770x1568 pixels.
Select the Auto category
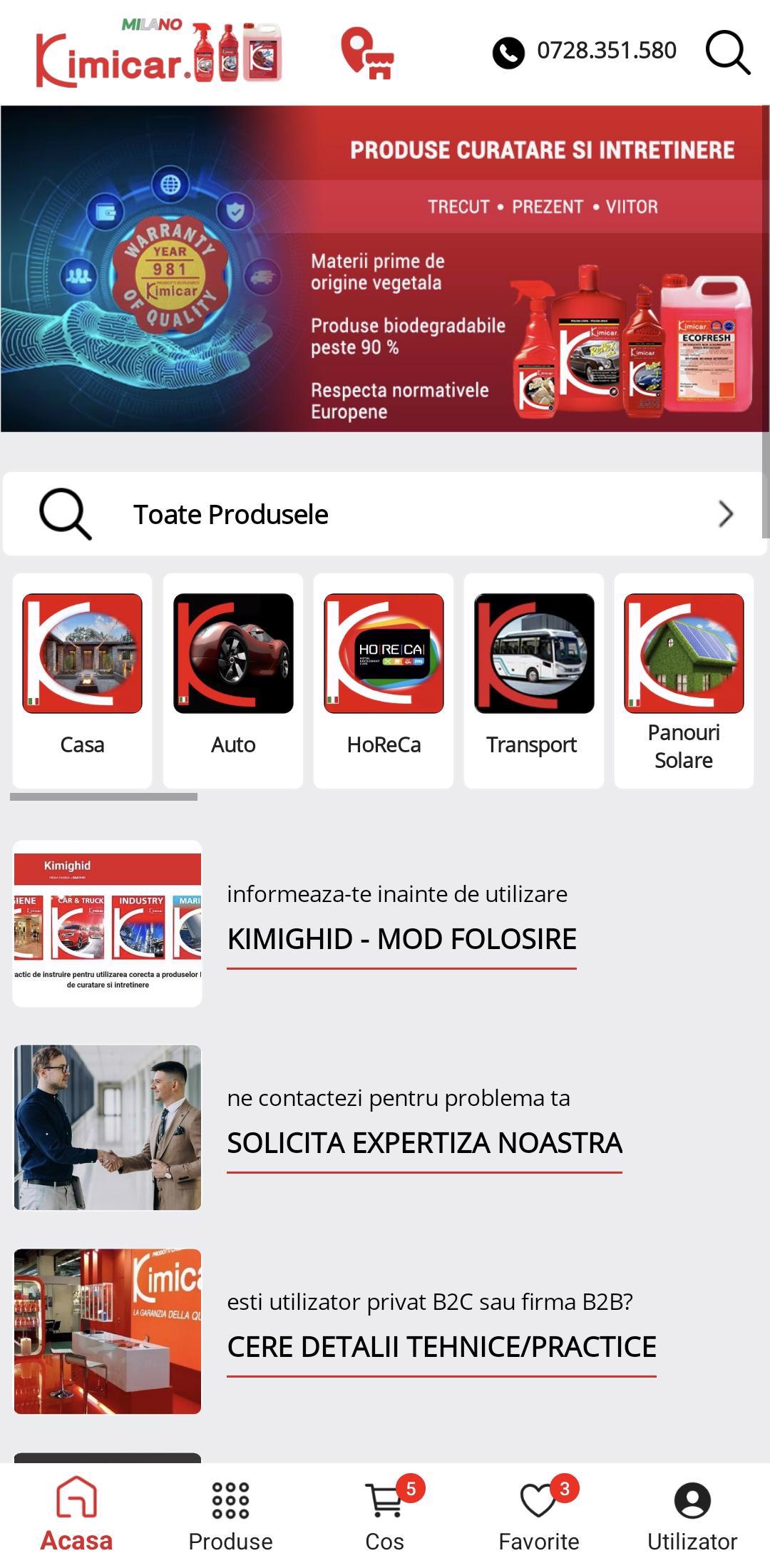[x=233, y=680]
